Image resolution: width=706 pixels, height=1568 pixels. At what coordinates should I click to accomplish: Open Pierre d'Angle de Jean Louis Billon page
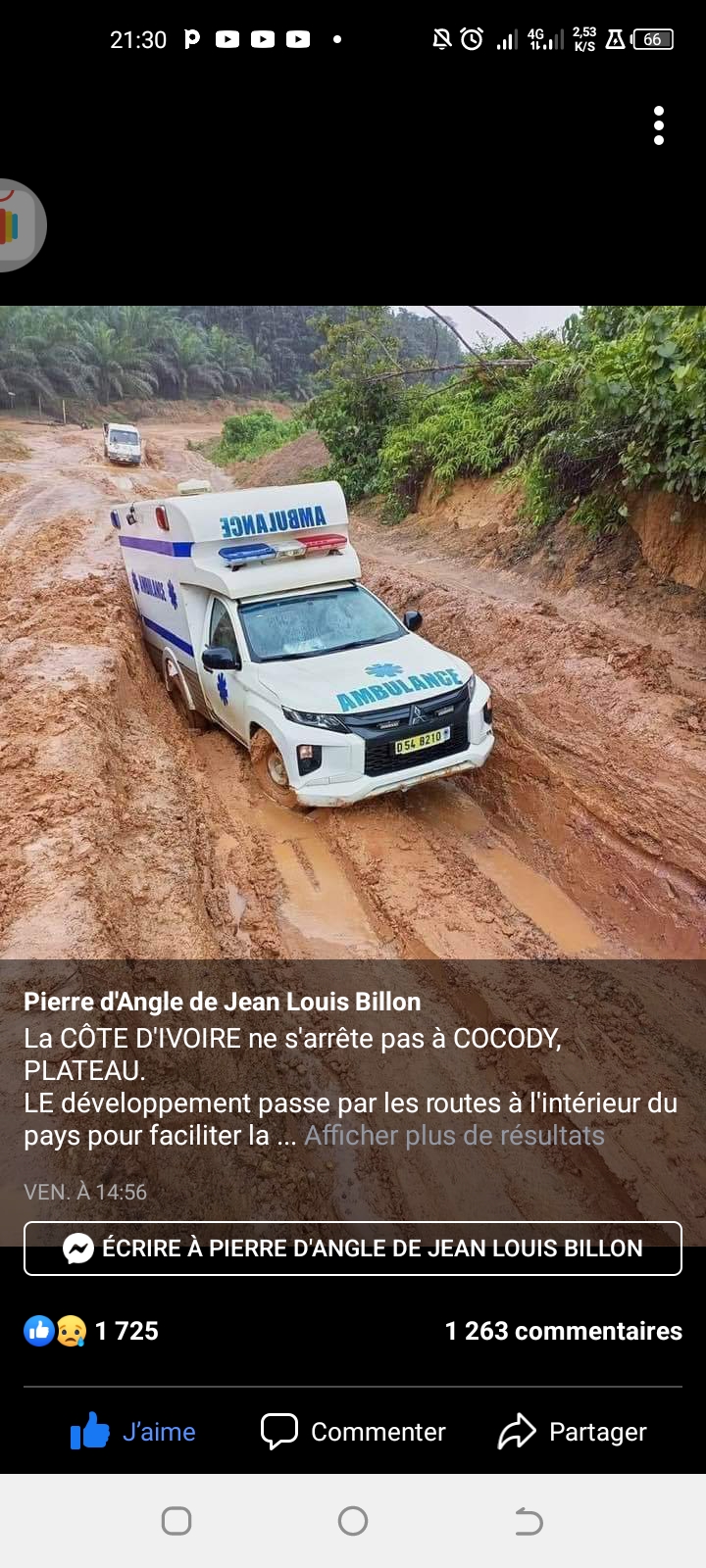tap(223, 1002)
